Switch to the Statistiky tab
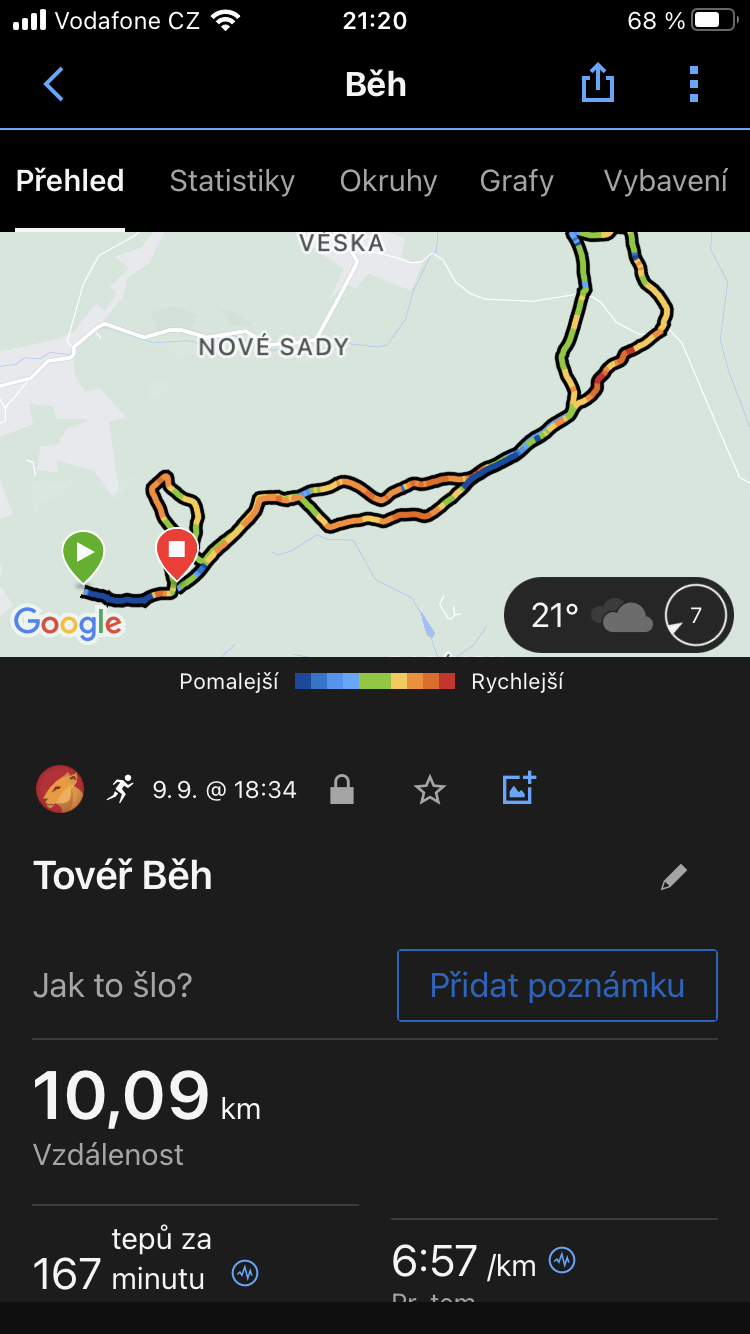This screenshot has width=750, height=1334. pyautogui.click(x=232, y=181)
